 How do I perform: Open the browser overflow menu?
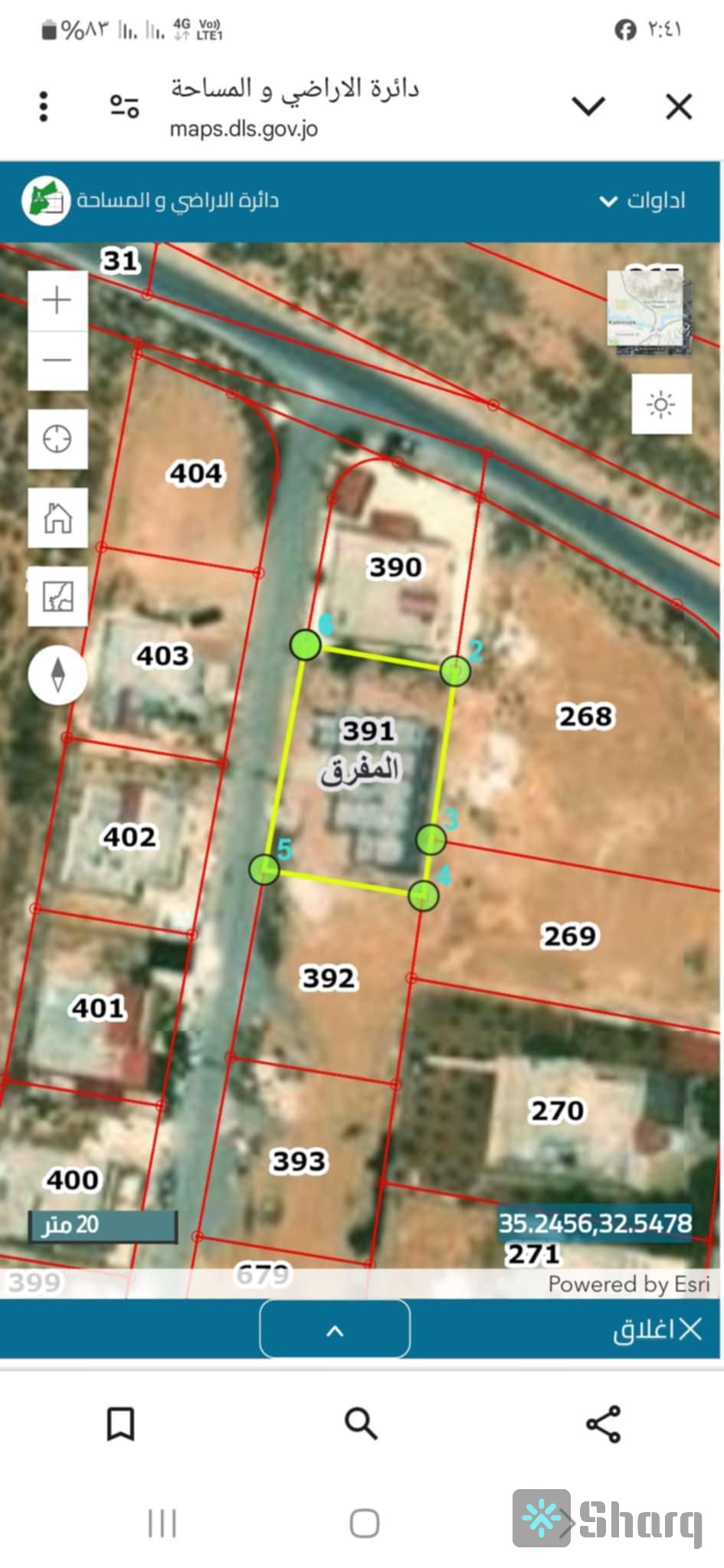point(44,106)
